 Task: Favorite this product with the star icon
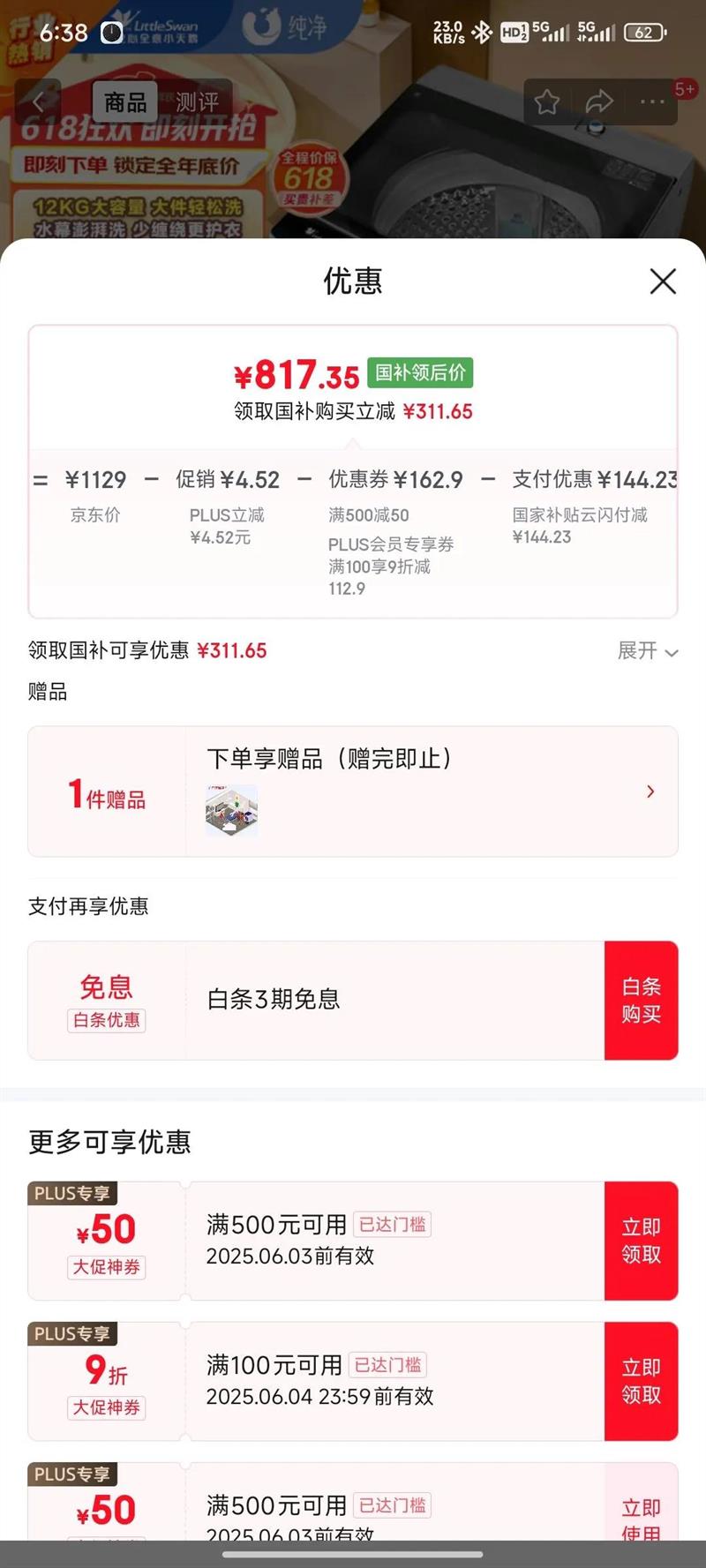pos(547,102)
